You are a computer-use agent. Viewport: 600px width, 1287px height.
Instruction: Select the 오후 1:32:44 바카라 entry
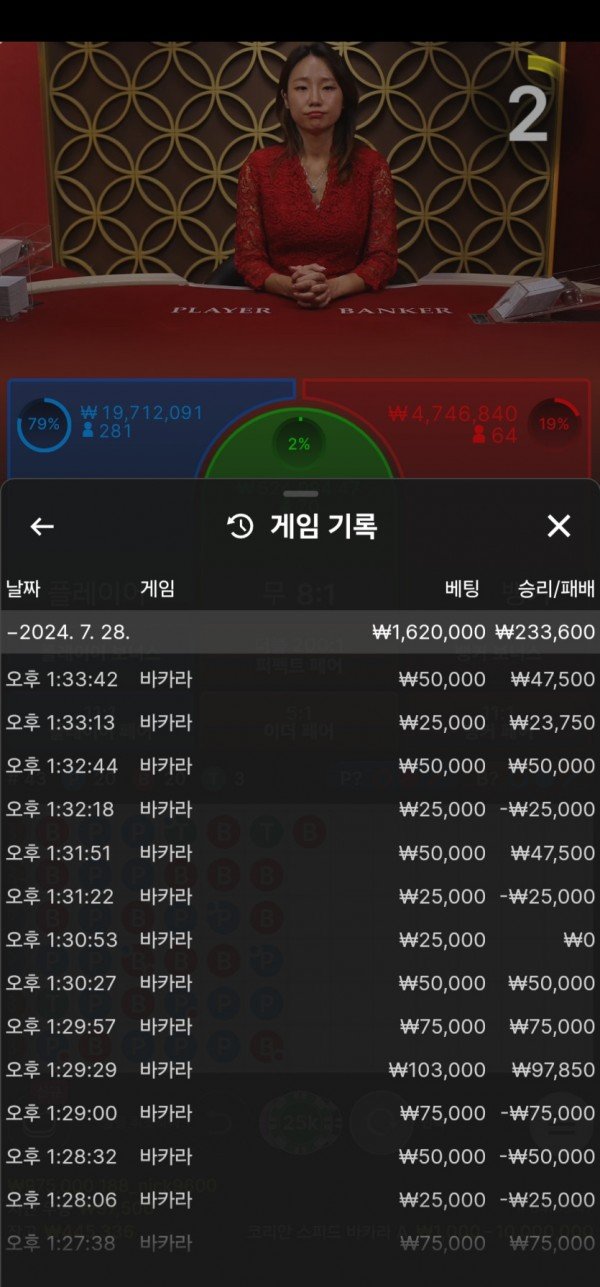pyautogui.click(x=300, y=766)
